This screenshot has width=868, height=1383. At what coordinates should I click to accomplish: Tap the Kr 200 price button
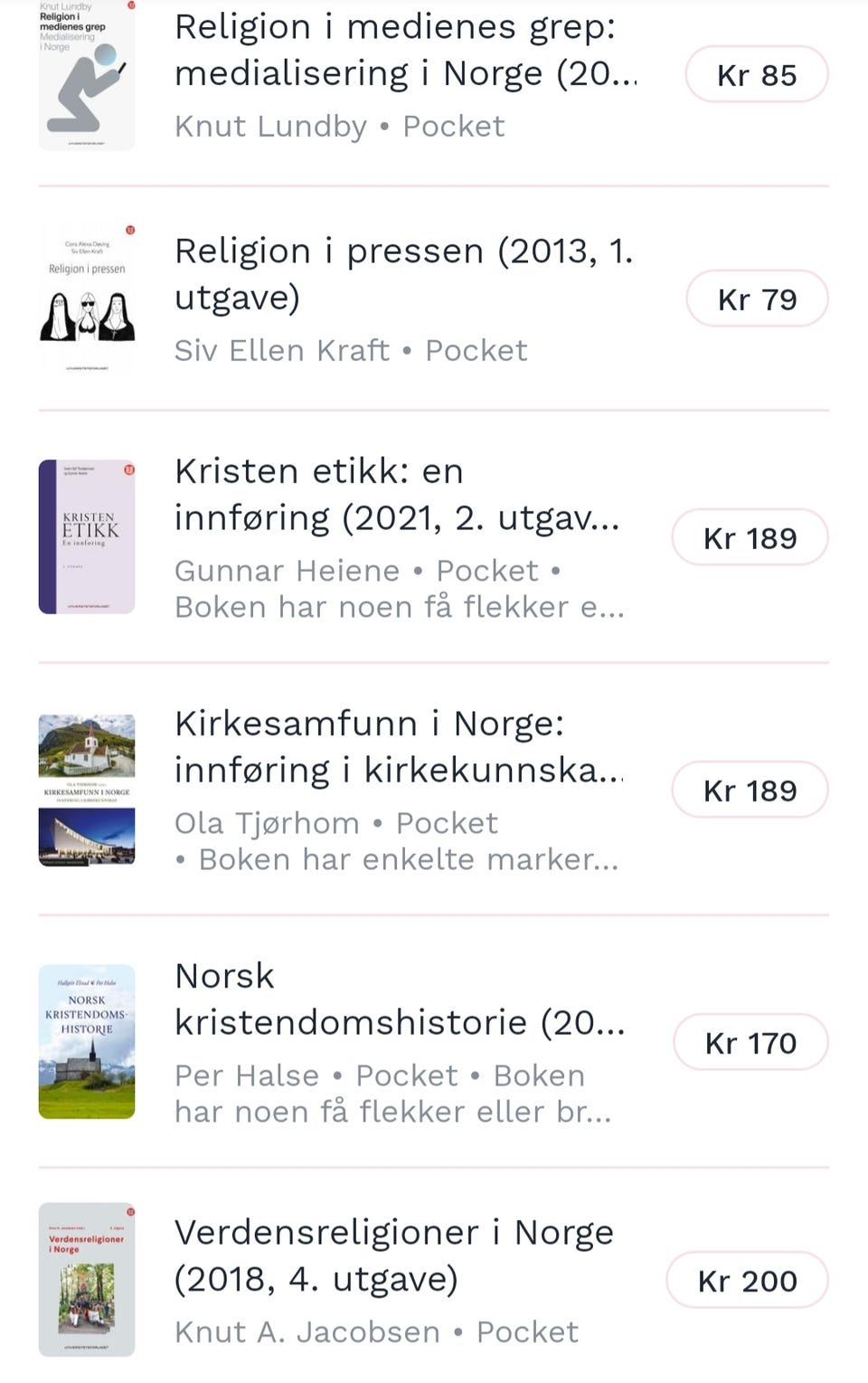click(x=747, y=1281)
